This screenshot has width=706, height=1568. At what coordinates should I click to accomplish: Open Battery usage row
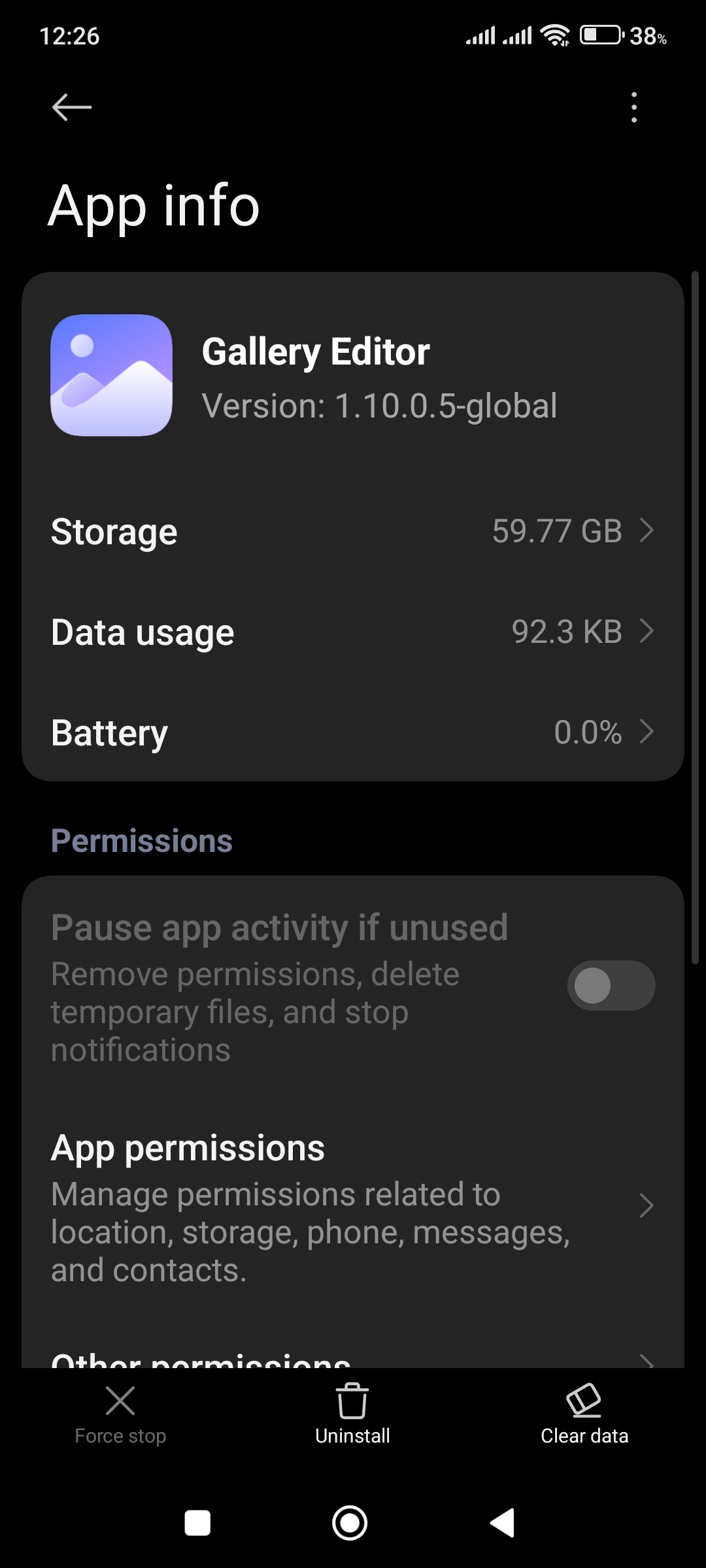pyautogui.click(x=353, y=732)
